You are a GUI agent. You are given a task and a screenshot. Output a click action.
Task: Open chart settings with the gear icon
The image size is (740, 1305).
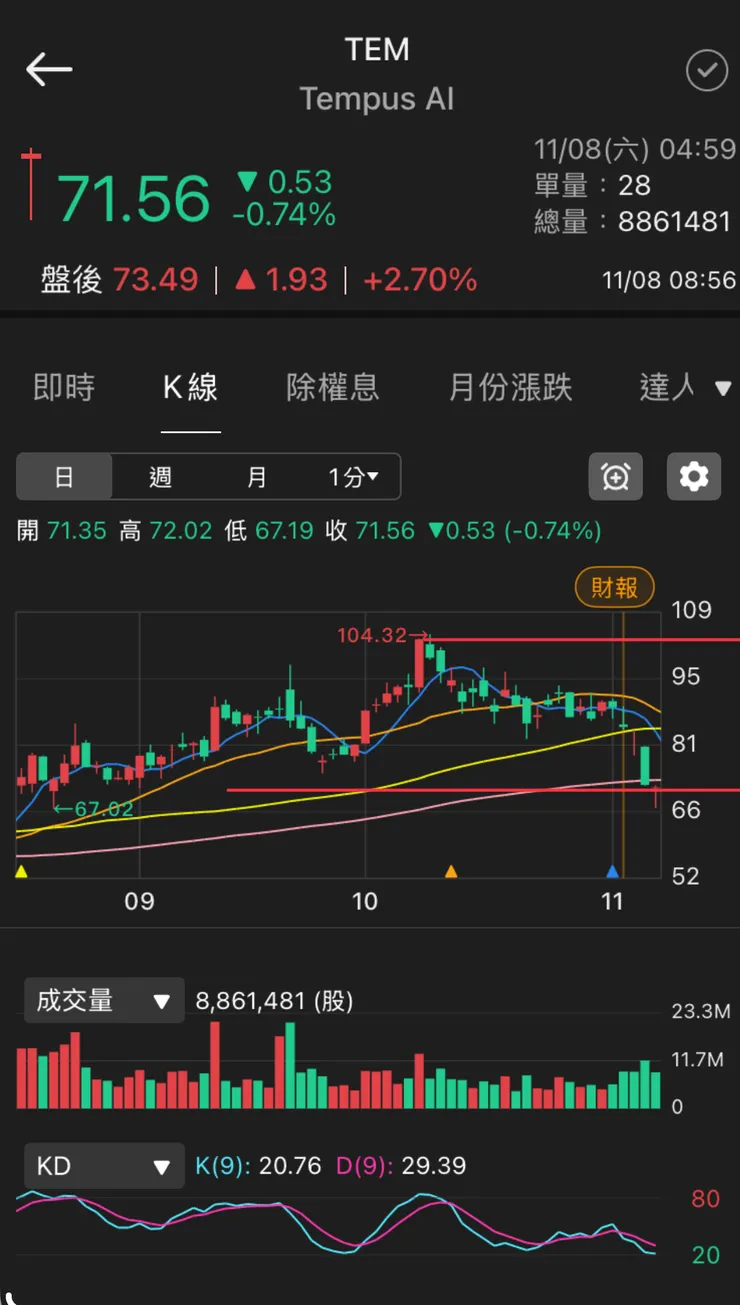pos(694,477)
